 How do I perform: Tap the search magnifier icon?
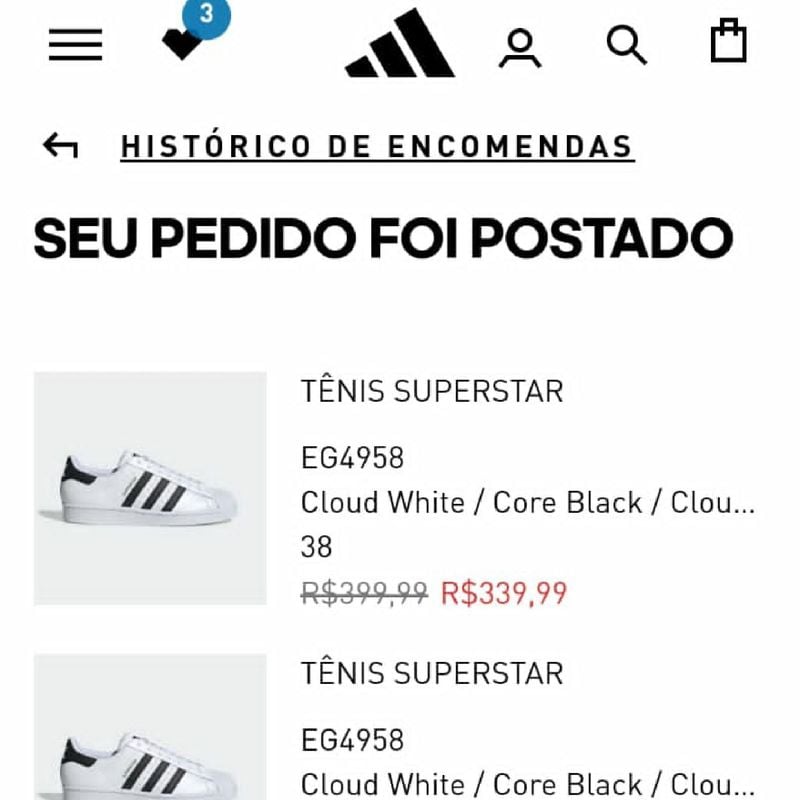point(627,44)
